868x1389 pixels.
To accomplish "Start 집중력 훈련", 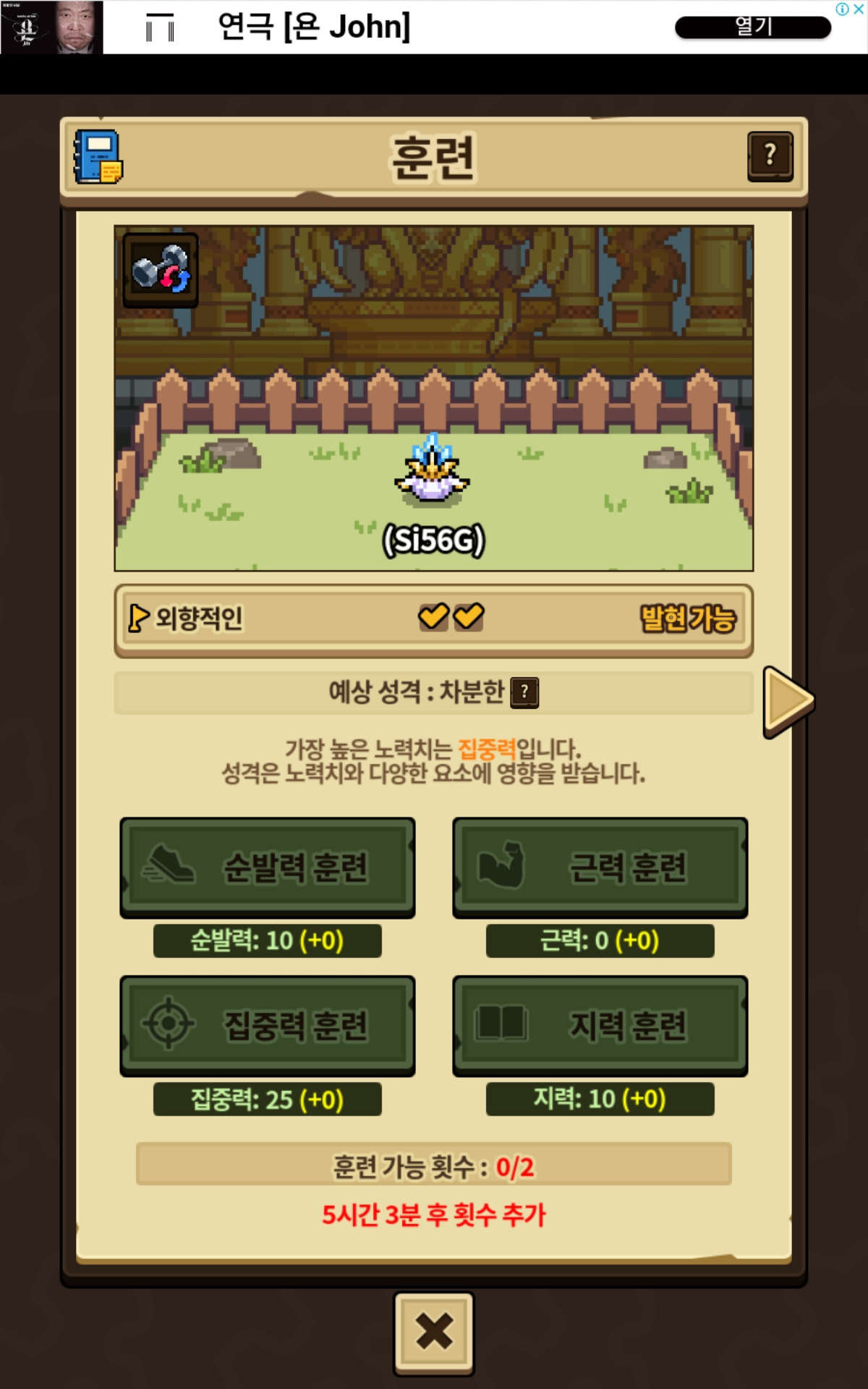I will [x=268, y=1025].
